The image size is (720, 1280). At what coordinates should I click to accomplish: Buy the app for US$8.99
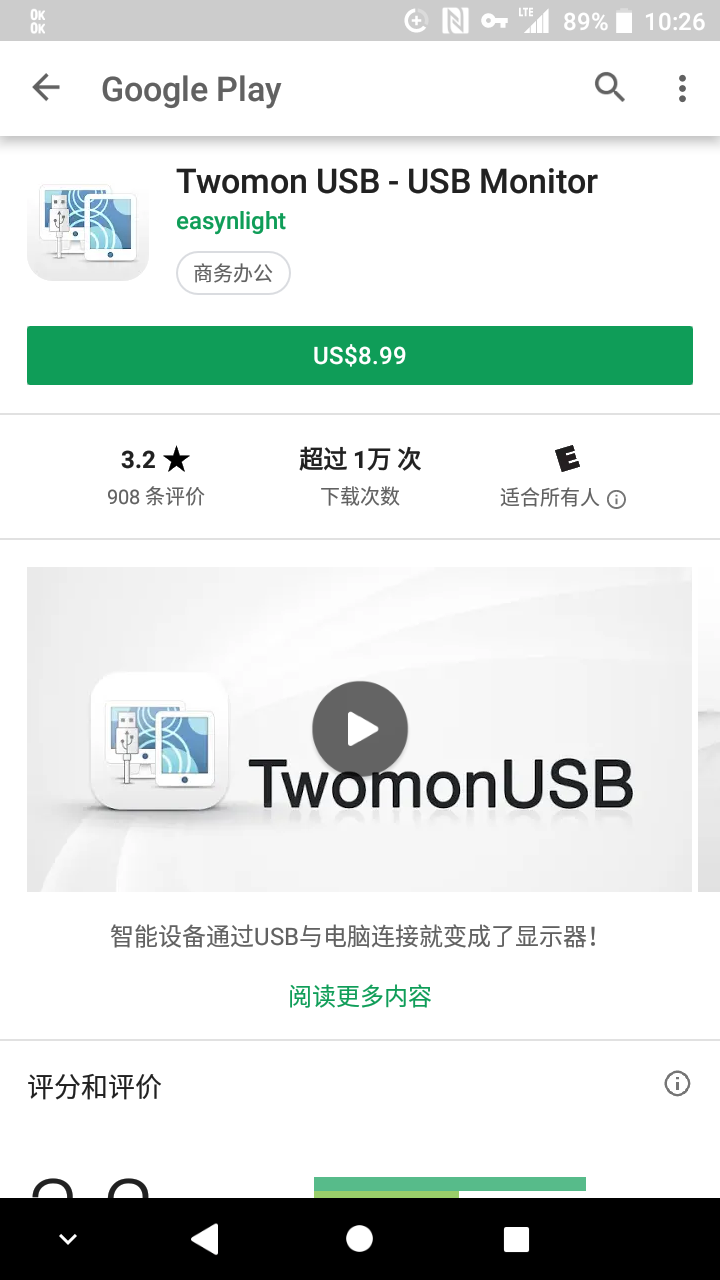tap(360, 355)
